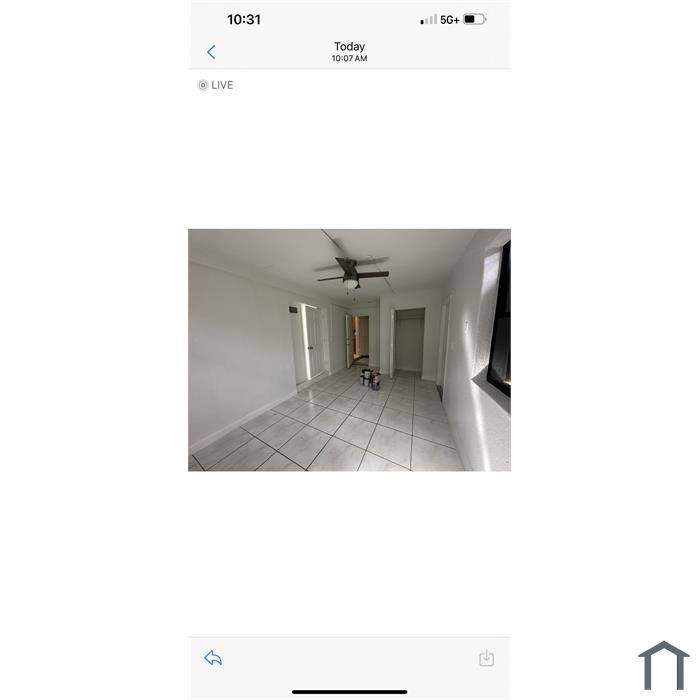The height and width of the screenshot is (700, 700).
Task: Tap the LIVE photo badge
Action: pyautogui.click(x=216, y=85)
